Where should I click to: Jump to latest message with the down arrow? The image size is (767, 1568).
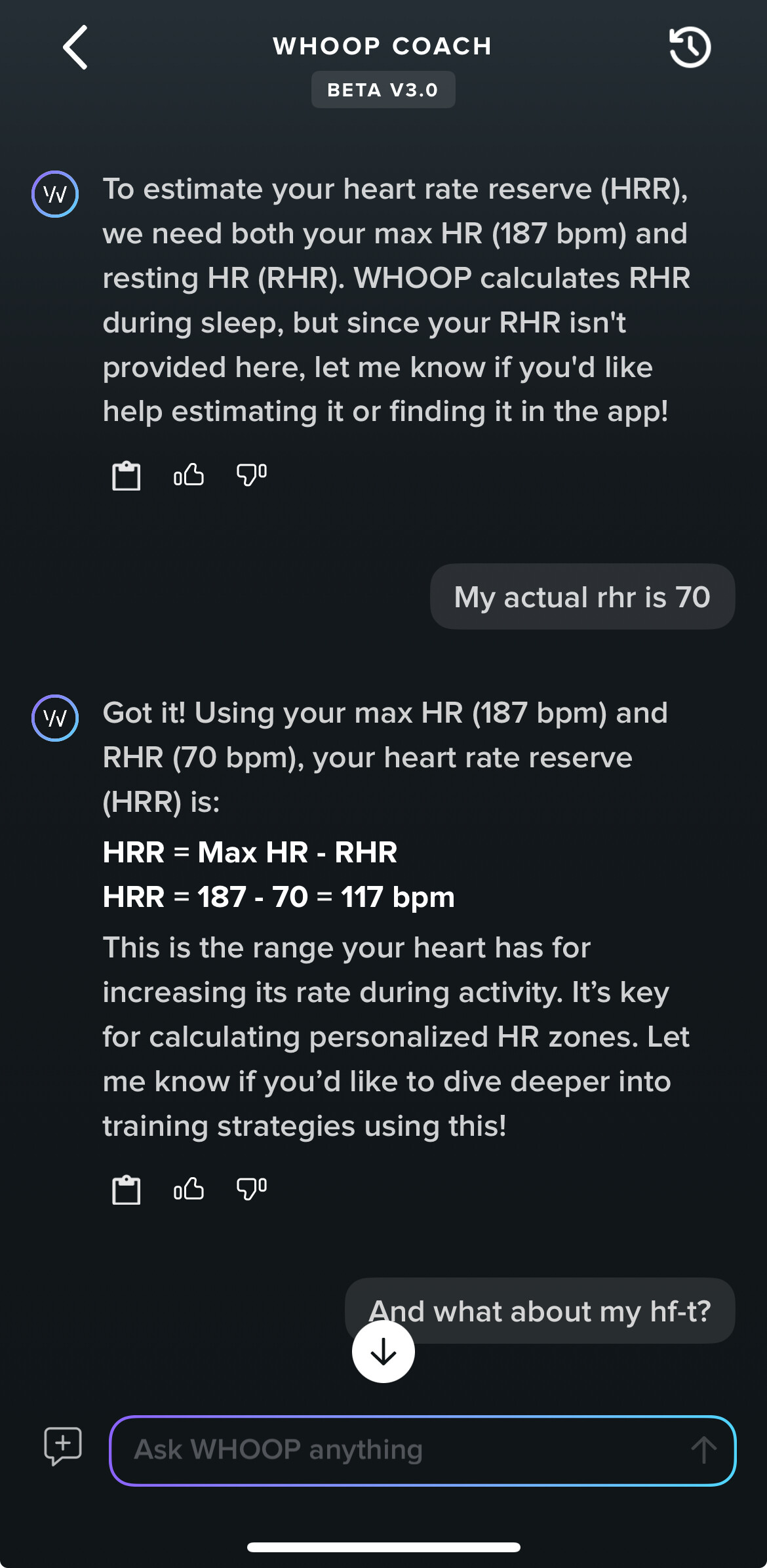383,1352
